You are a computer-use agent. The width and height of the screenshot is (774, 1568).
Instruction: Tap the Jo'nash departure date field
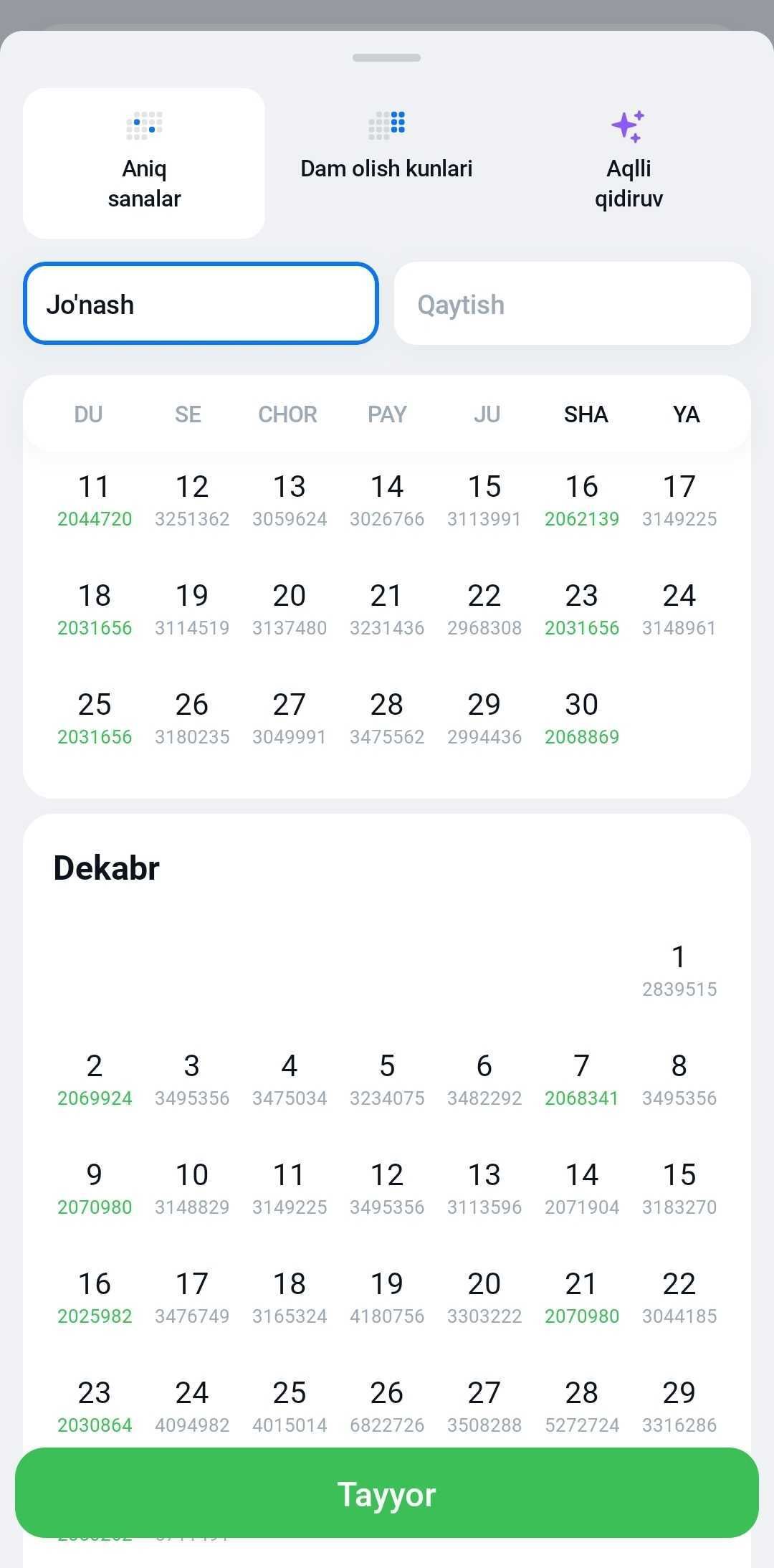coord(201,303)
